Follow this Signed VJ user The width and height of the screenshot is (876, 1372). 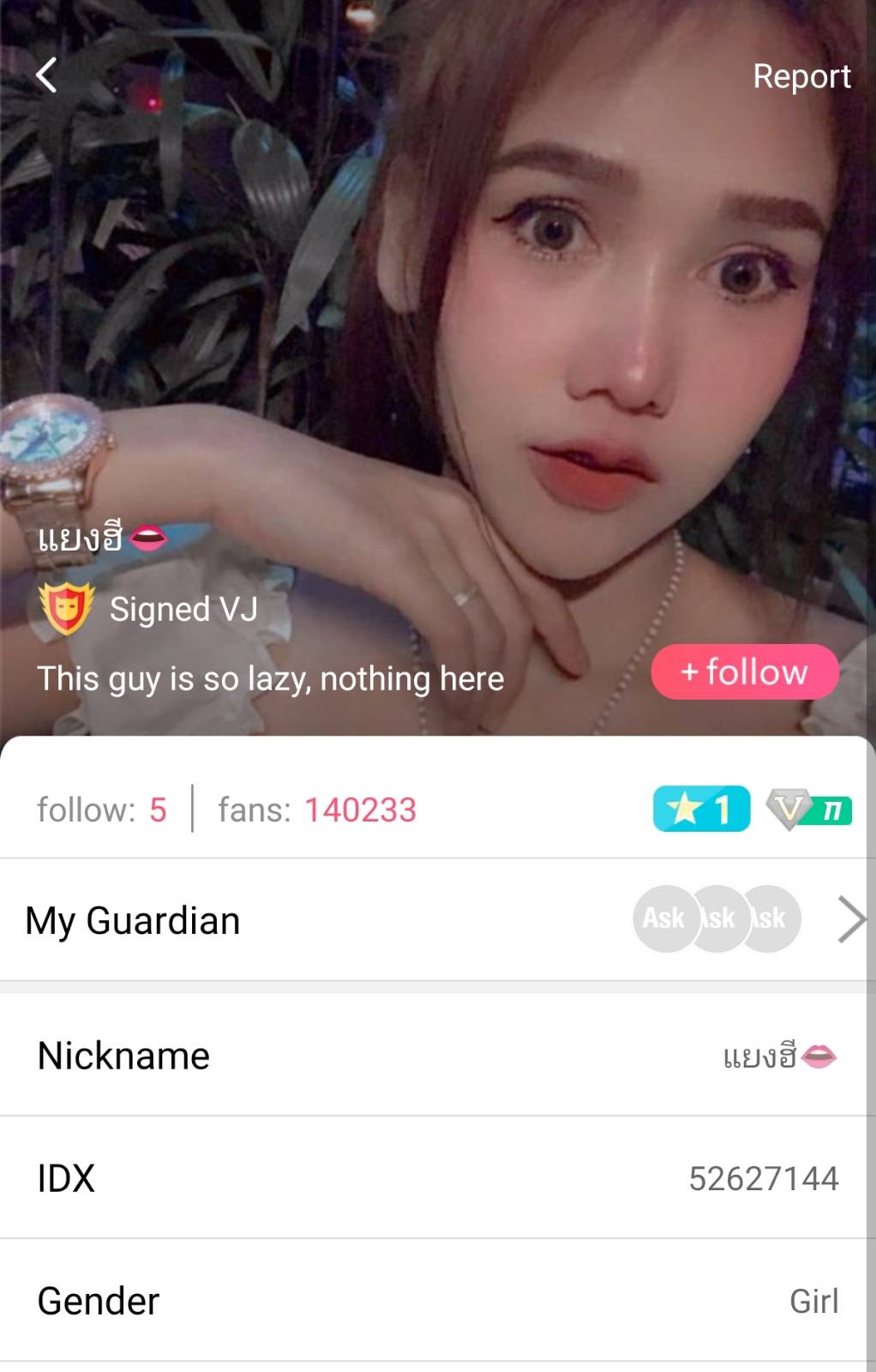click(x=744, y=671)
